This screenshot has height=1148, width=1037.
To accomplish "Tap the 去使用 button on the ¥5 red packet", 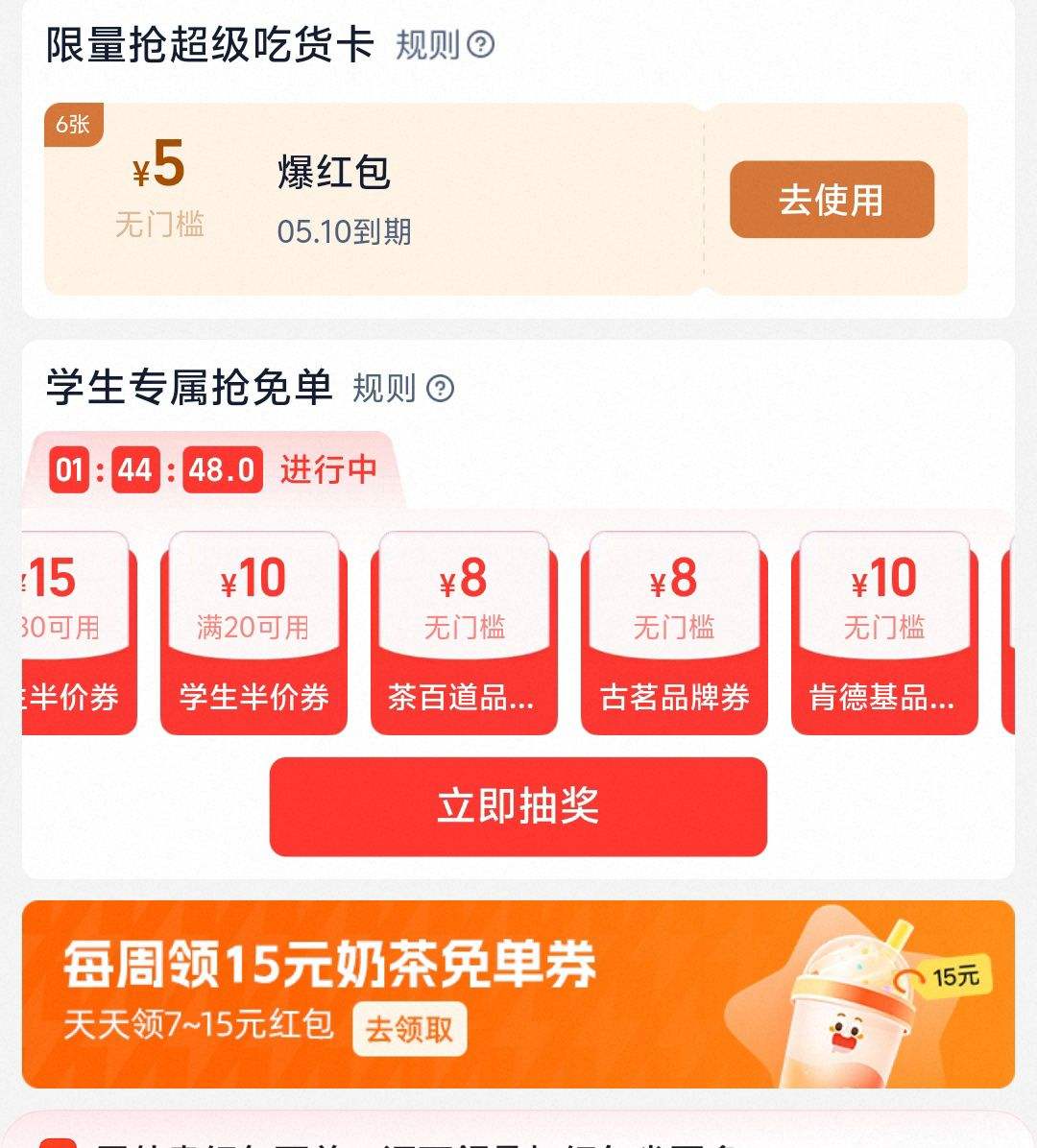I will coord(832,201).
